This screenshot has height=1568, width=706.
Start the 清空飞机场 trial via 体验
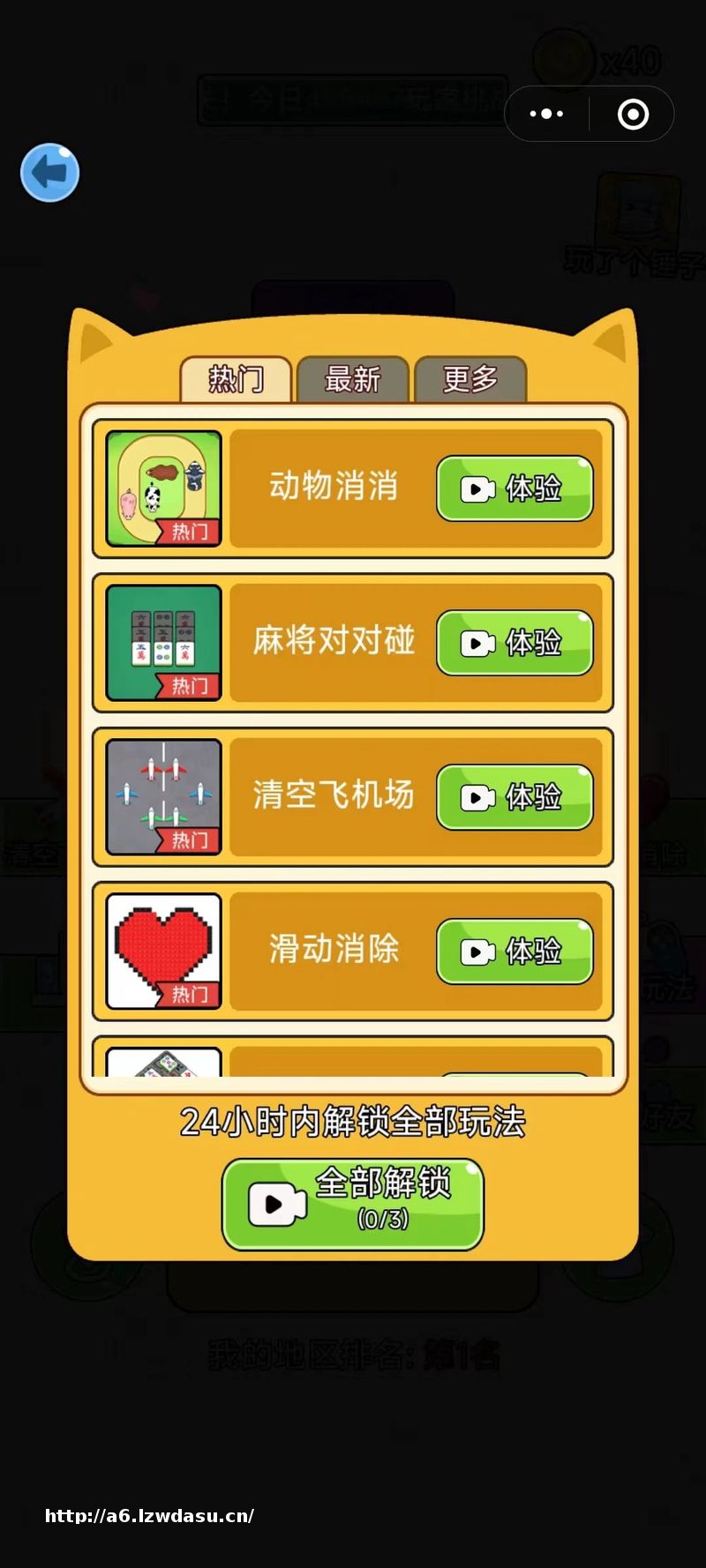pos(514,797)
